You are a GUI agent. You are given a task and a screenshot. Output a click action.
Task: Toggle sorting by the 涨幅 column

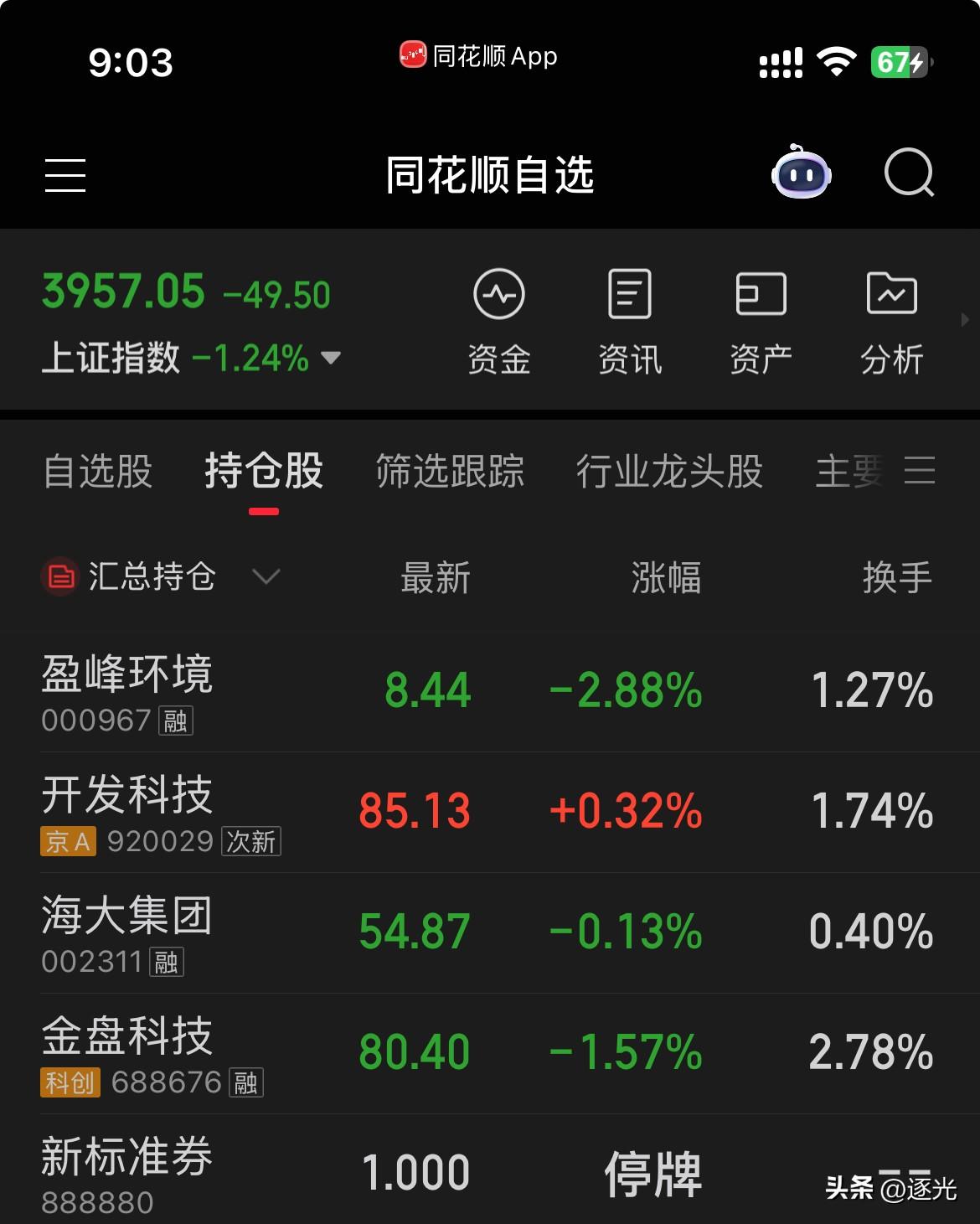coord(666,578)
